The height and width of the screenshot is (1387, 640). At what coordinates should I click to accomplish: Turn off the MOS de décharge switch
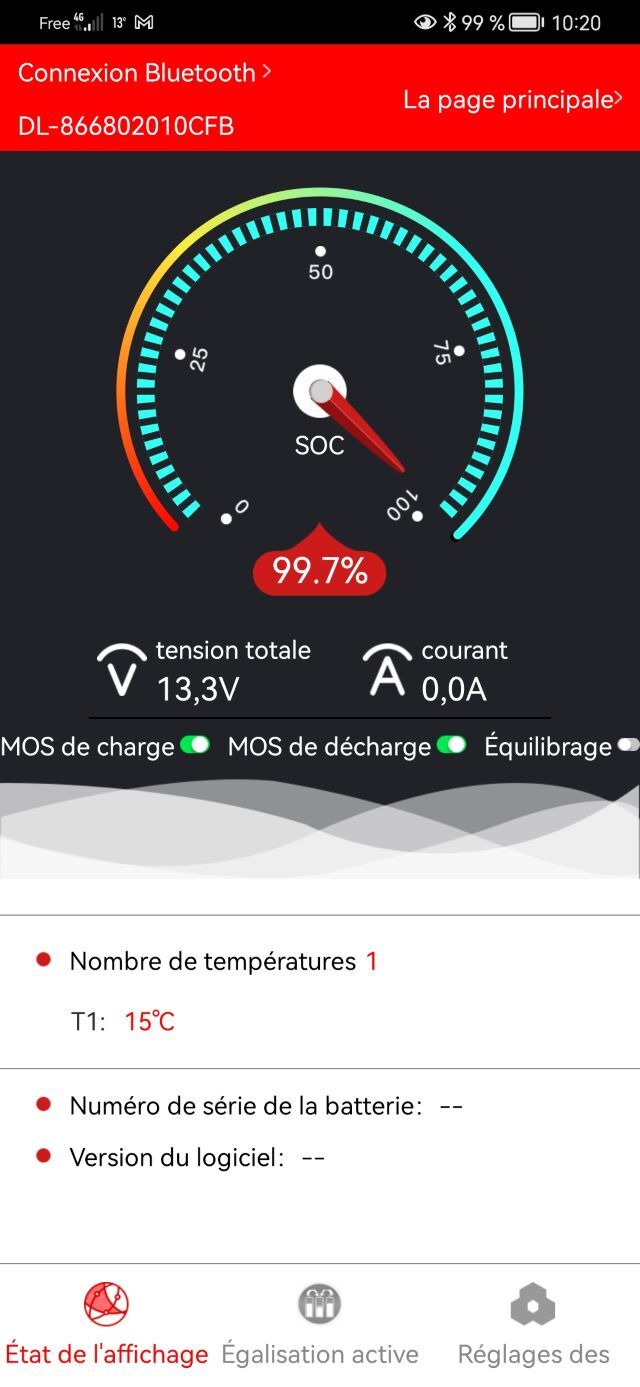point(451,746)
